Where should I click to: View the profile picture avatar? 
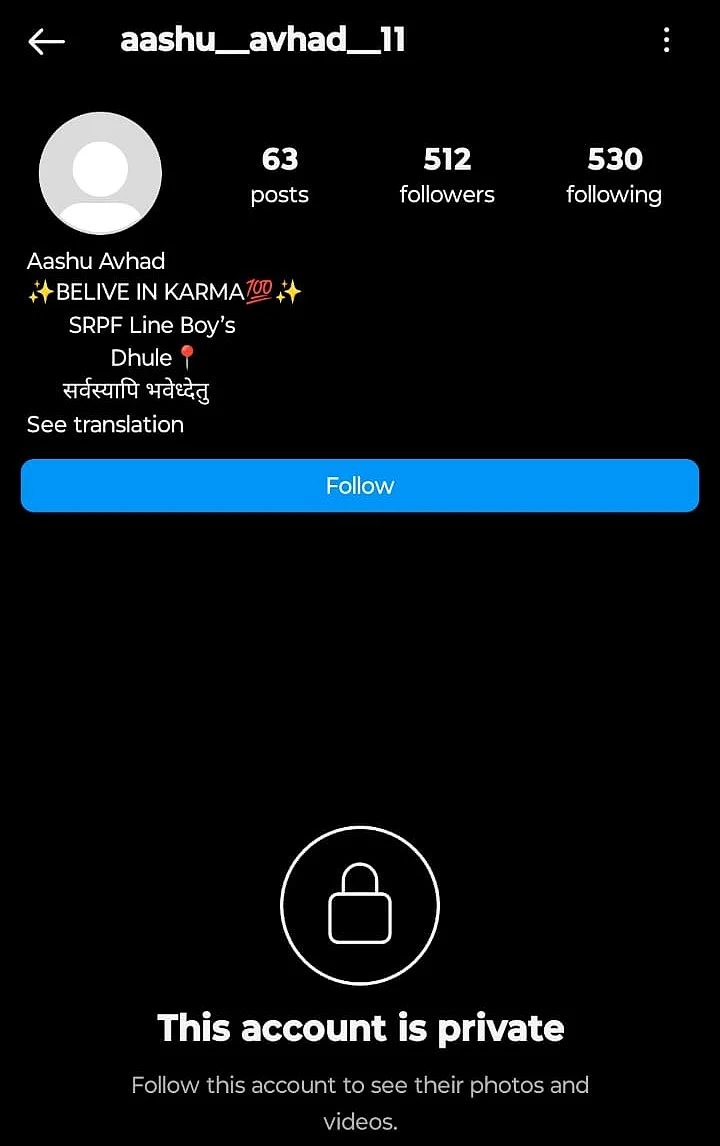click(x=100, y=173)
